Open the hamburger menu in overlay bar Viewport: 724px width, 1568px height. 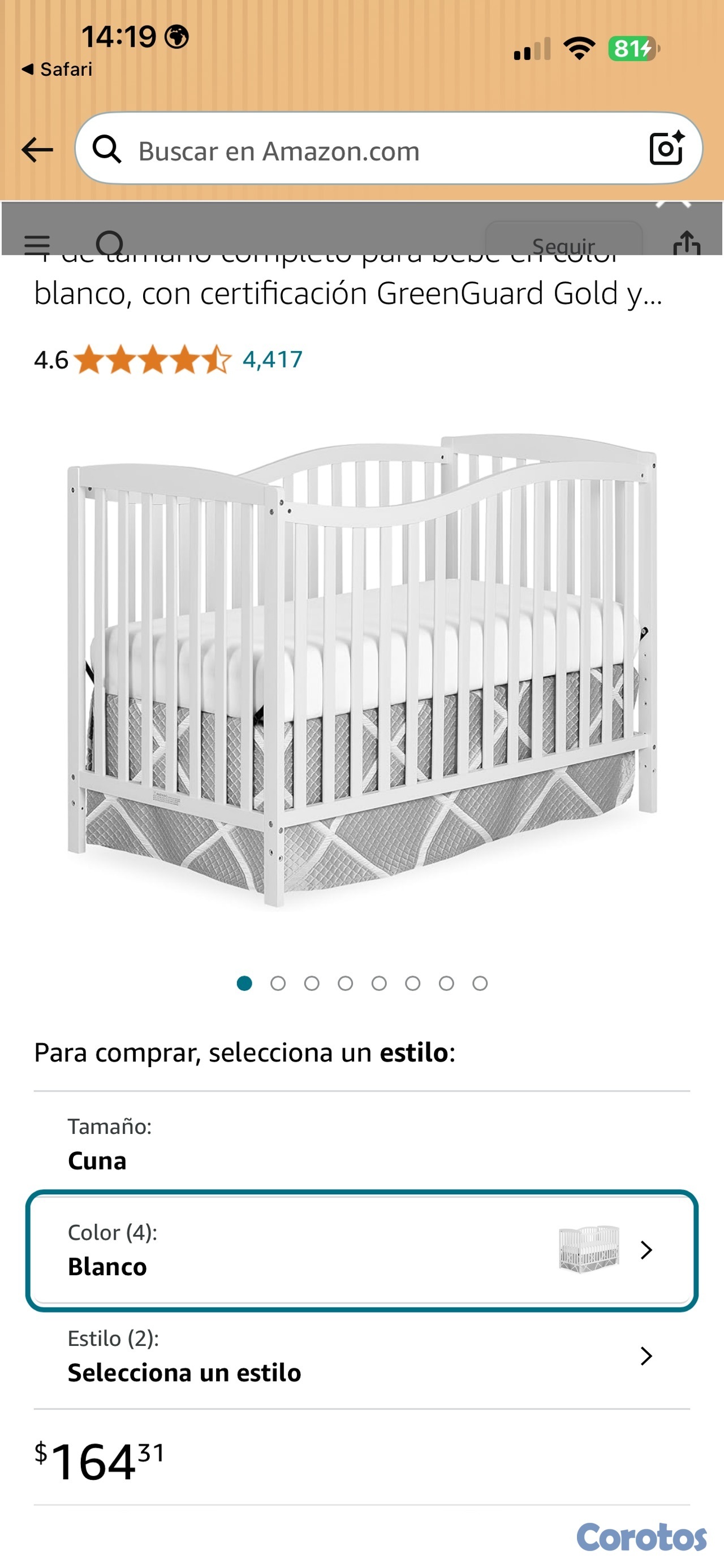[37, 245]
